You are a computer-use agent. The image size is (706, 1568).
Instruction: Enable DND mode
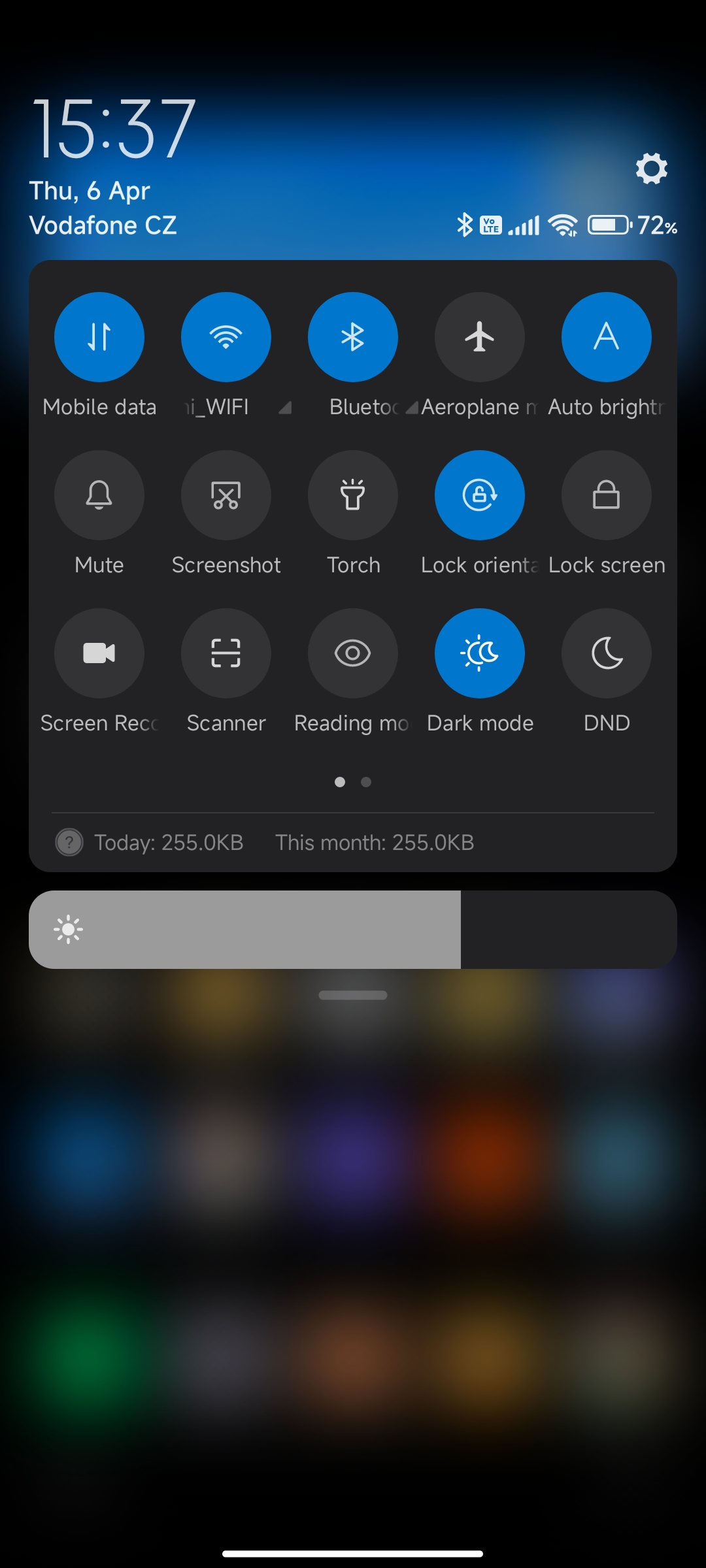point(607,653)
